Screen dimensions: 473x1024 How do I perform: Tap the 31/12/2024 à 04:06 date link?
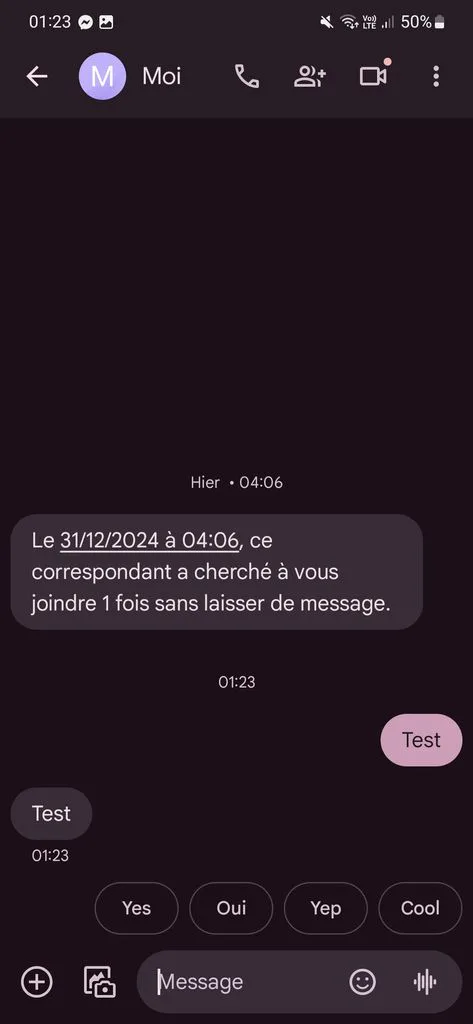[150, 541]
